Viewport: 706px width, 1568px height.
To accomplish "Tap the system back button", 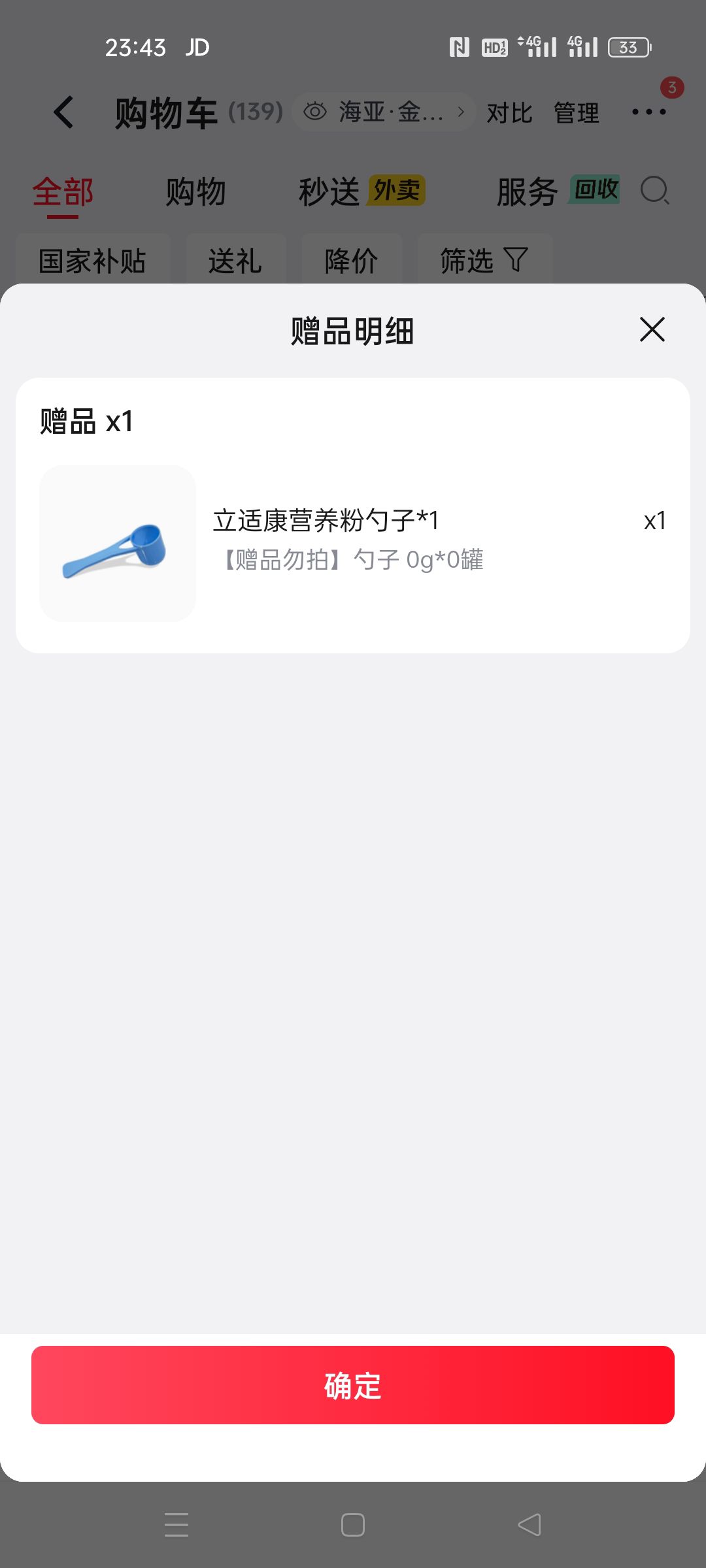I will pyautogui.click(x=529, y=1525).
